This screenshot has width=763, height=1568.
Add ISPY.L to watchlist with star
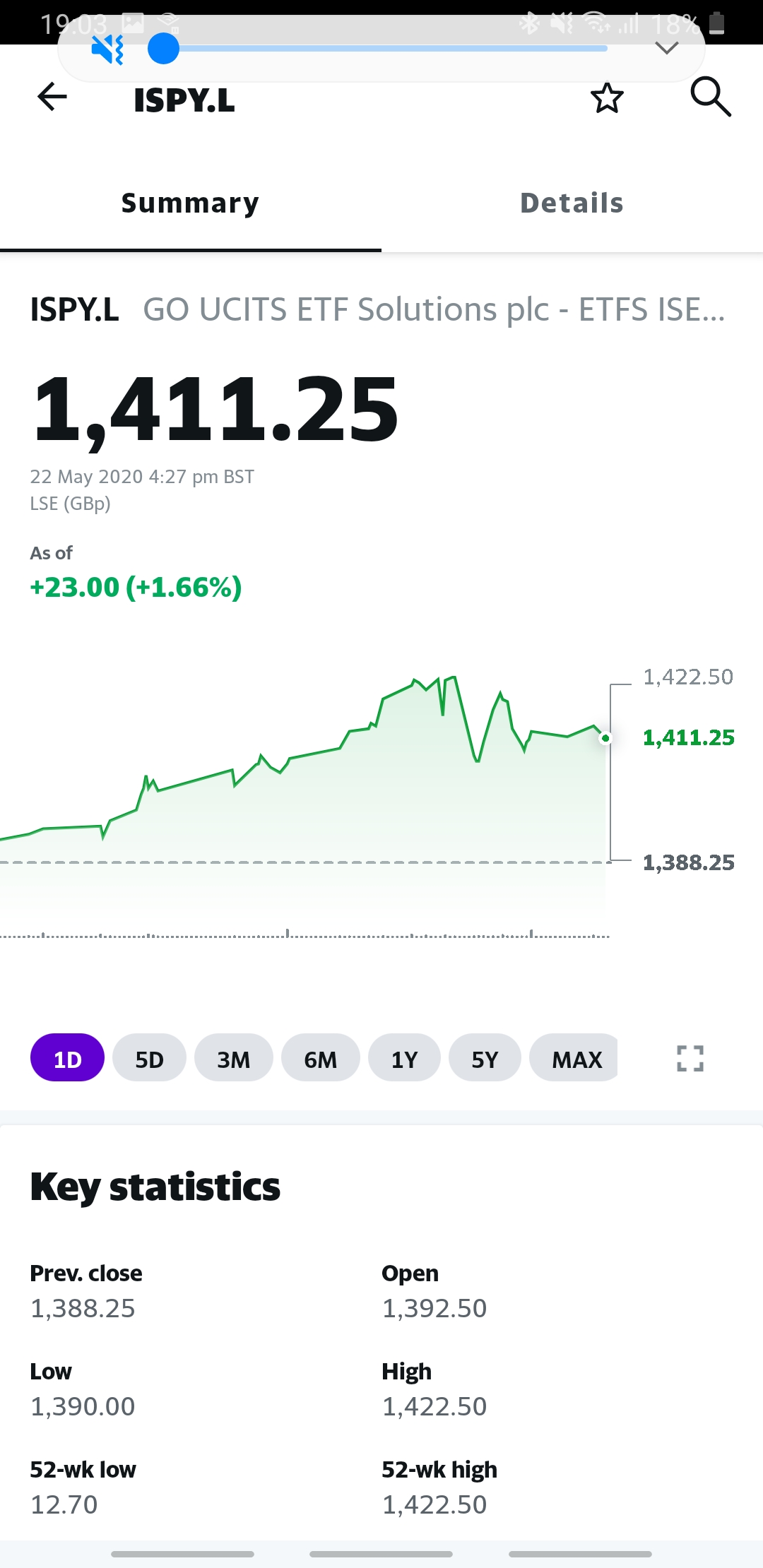tap(607, 98)
